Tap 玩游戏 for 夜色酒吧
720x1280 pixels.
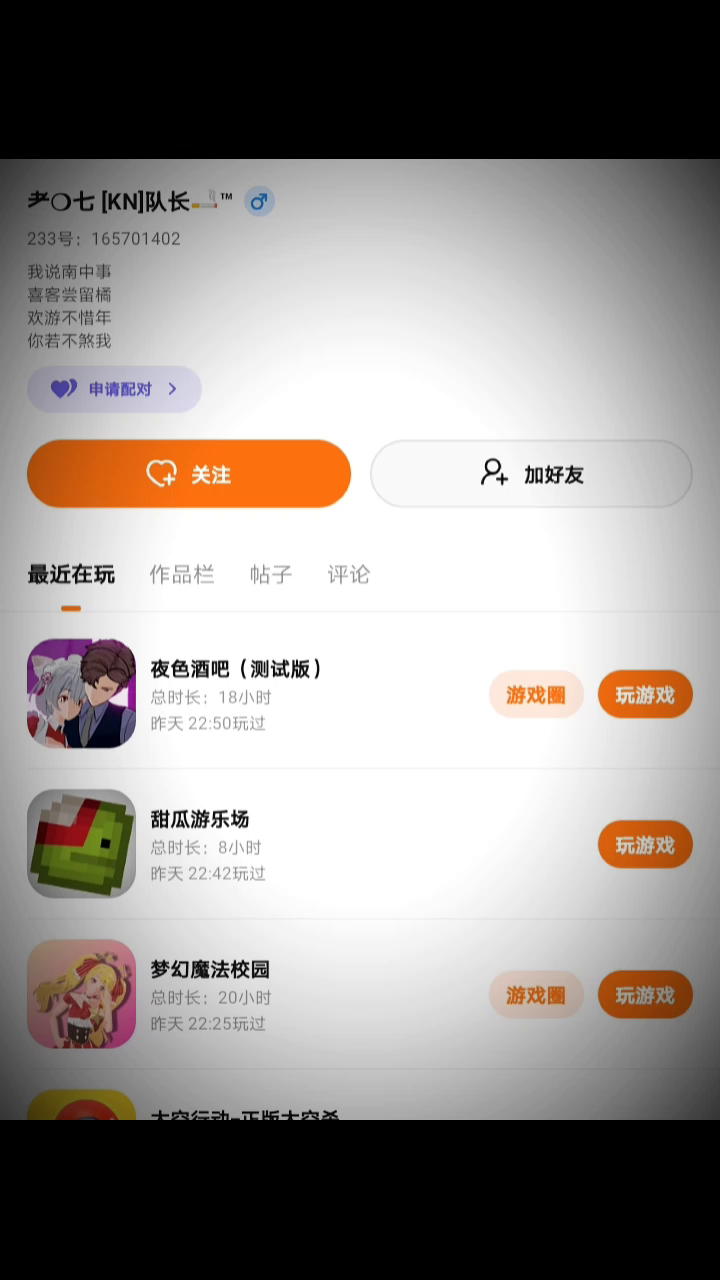tap(645, 695)
